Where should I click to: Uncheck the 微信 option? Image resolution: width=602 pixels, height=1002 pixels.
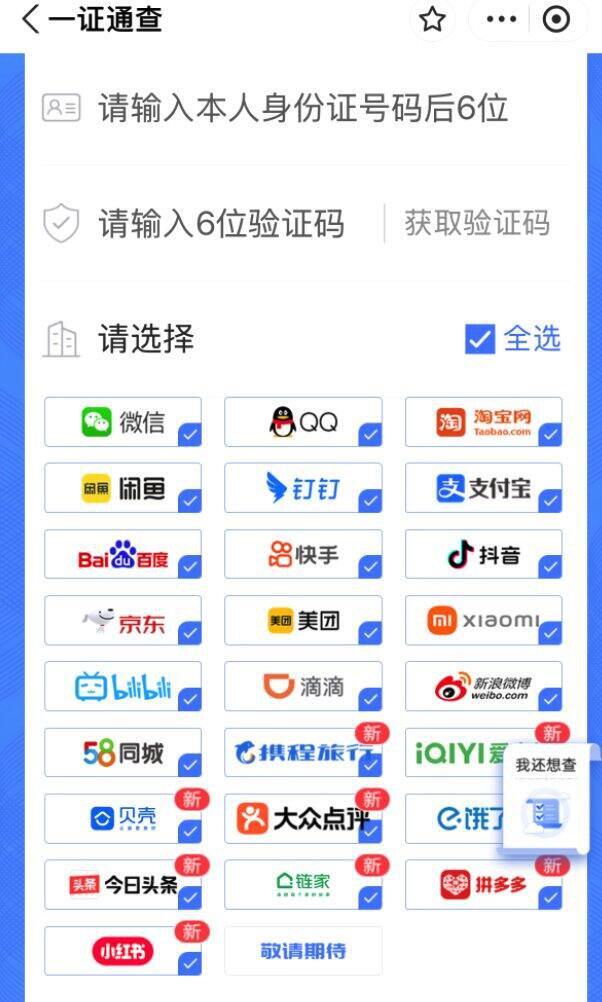click(x=123, y=422)
